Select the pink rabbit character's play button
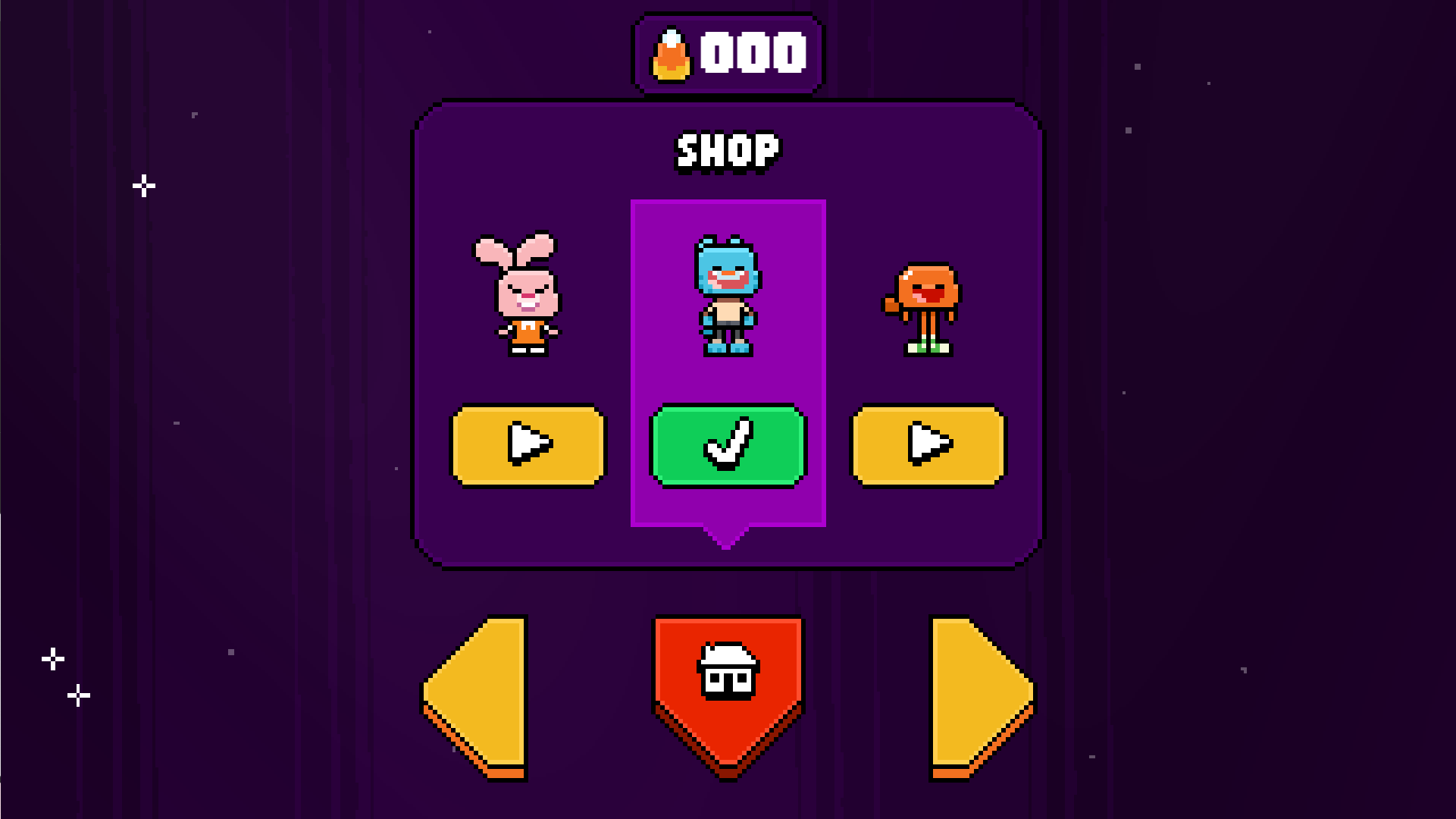The width and height of the screenshot is (1456, 819). pyautogui.click(x=528, y=445)
